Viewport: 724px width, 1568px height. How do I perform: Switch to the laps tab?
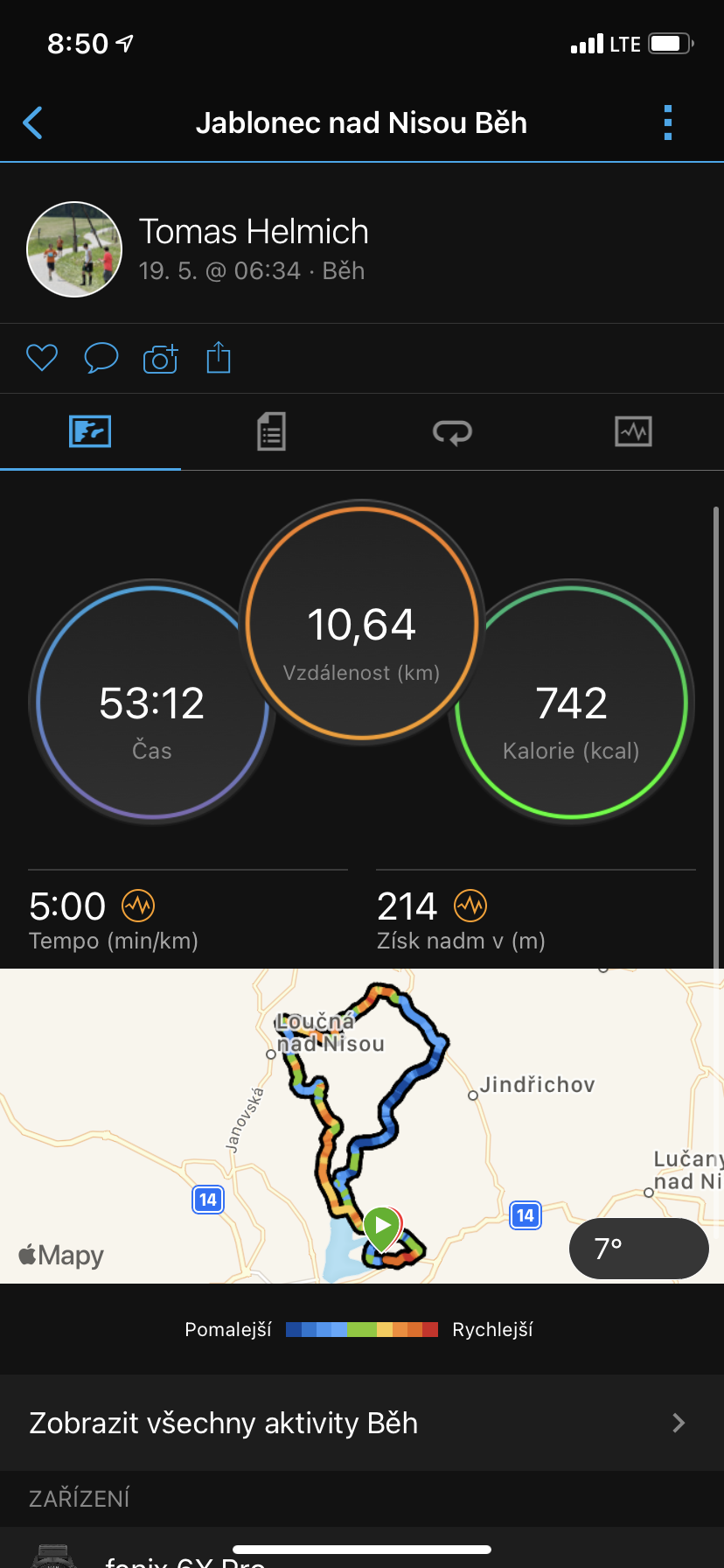(452, 431)
